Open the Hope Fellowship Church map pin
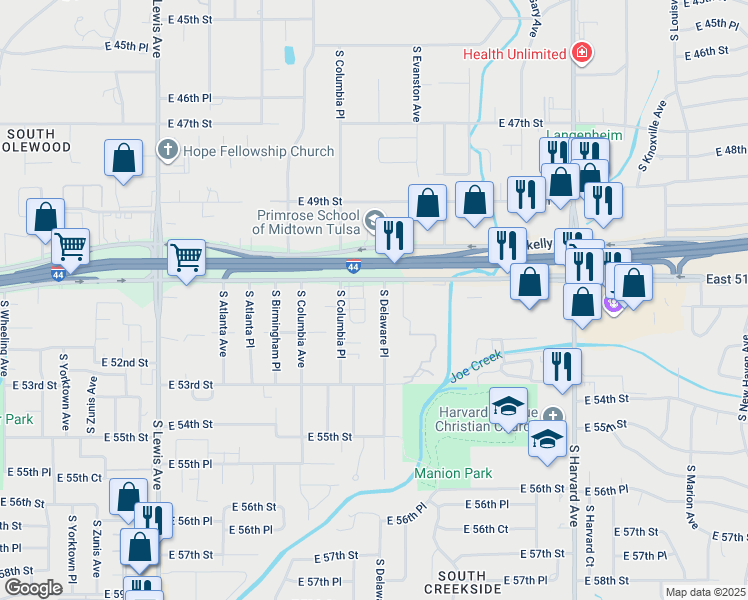This screenshot has width=748, height=600. [167, 151]
